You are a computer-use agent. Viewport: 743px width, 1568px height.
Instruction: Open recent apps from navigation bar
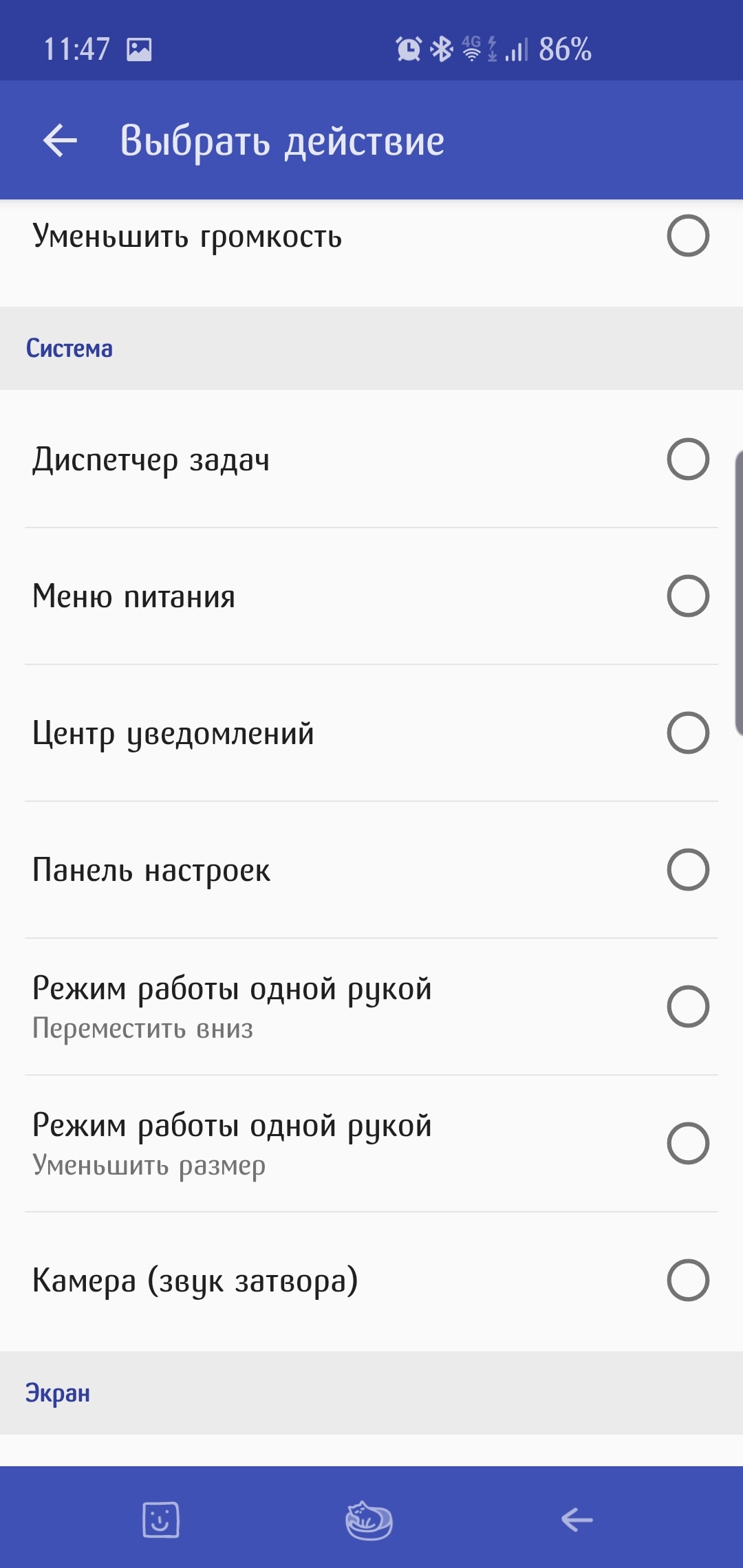click(161, 1520)
